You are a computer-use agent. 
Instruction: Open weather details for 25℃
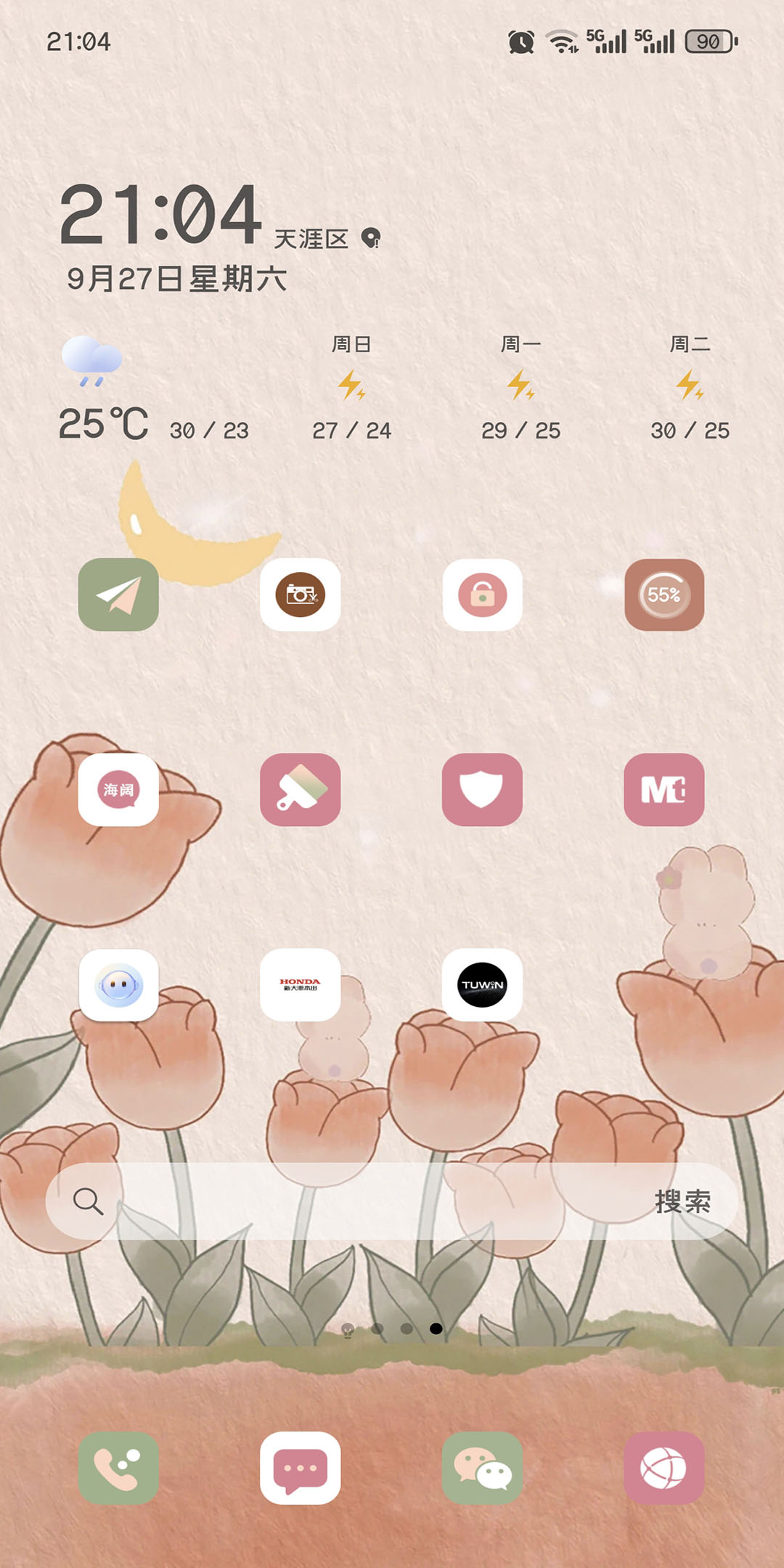[x=104, y=422]
